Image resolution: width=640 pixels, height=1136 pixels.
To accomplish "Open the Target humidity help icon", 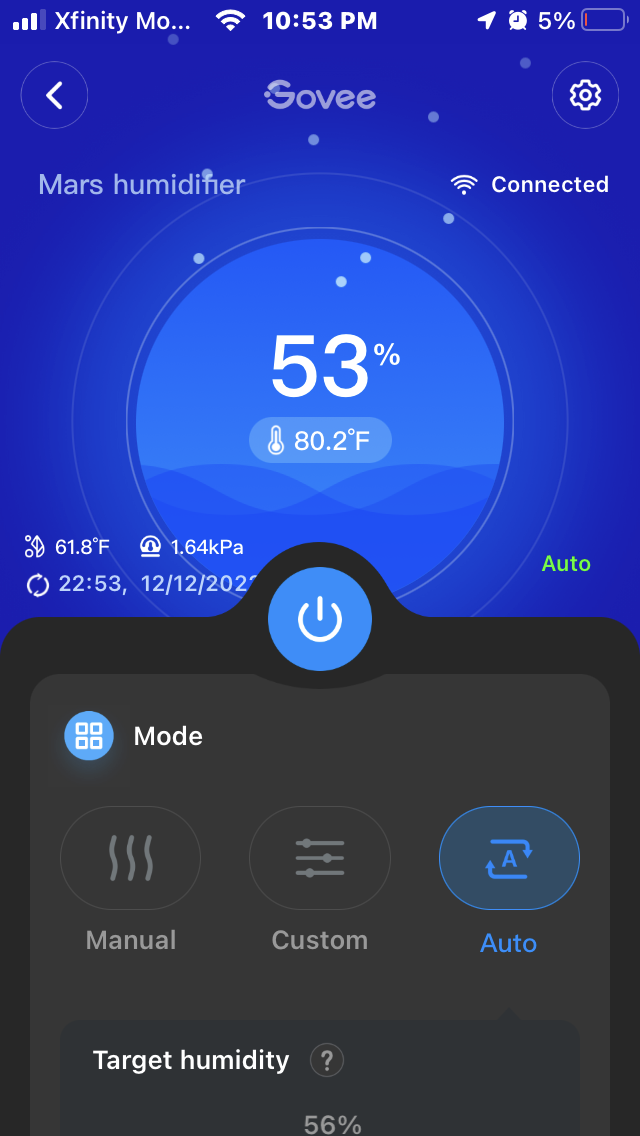I will point(327,1060).
